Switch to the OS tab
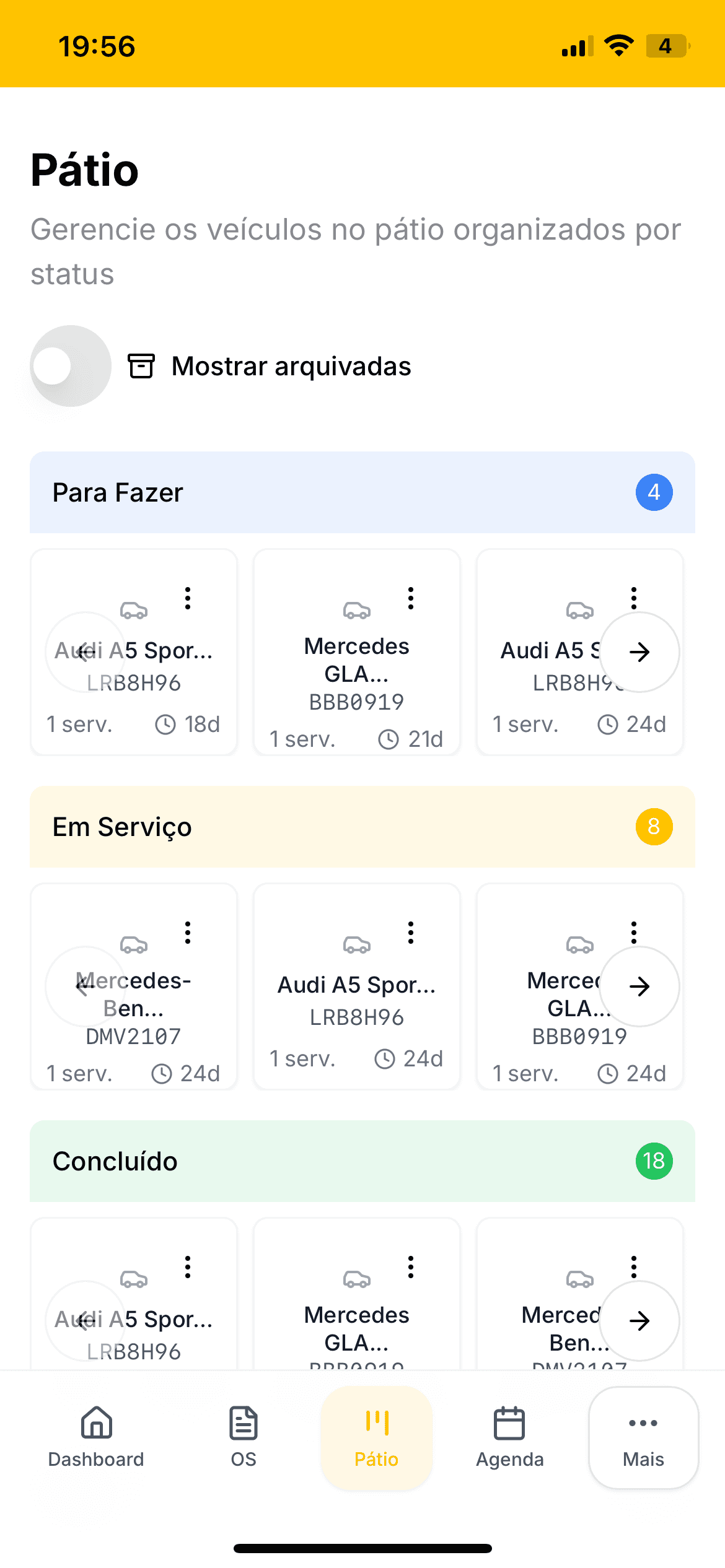The width and height of the screenshot is (725, 1568). [244, 1437]
